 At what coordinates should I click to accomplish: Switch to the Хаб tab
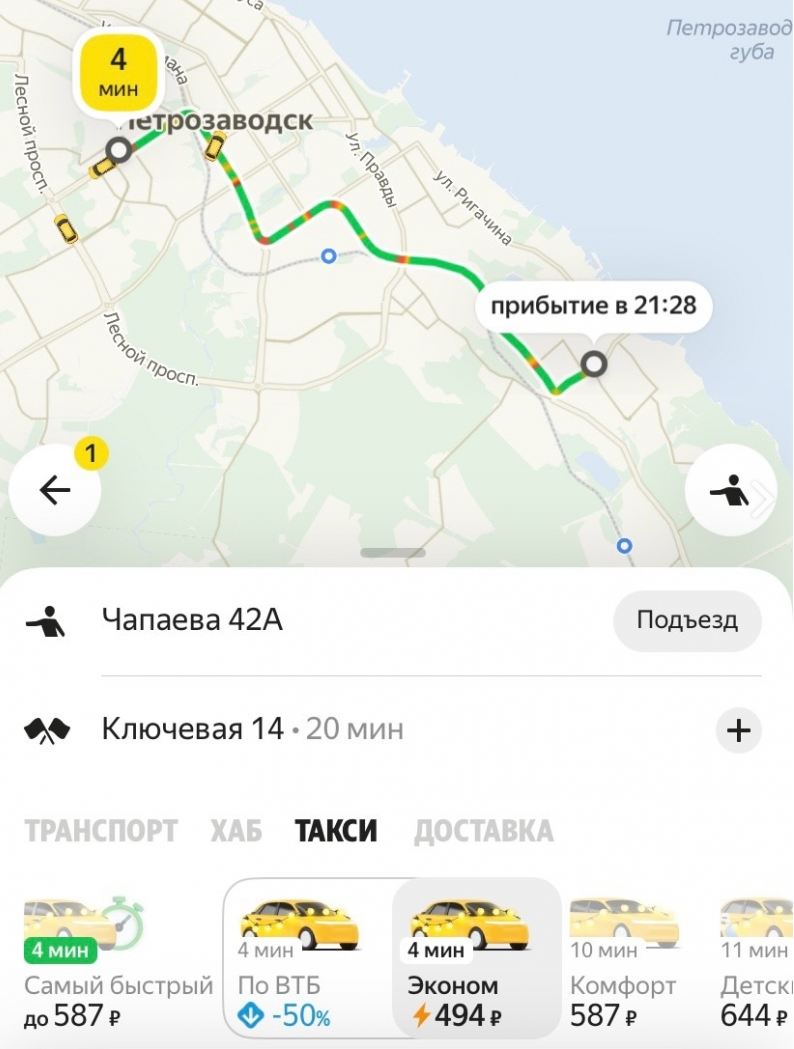tap(236, 830)
